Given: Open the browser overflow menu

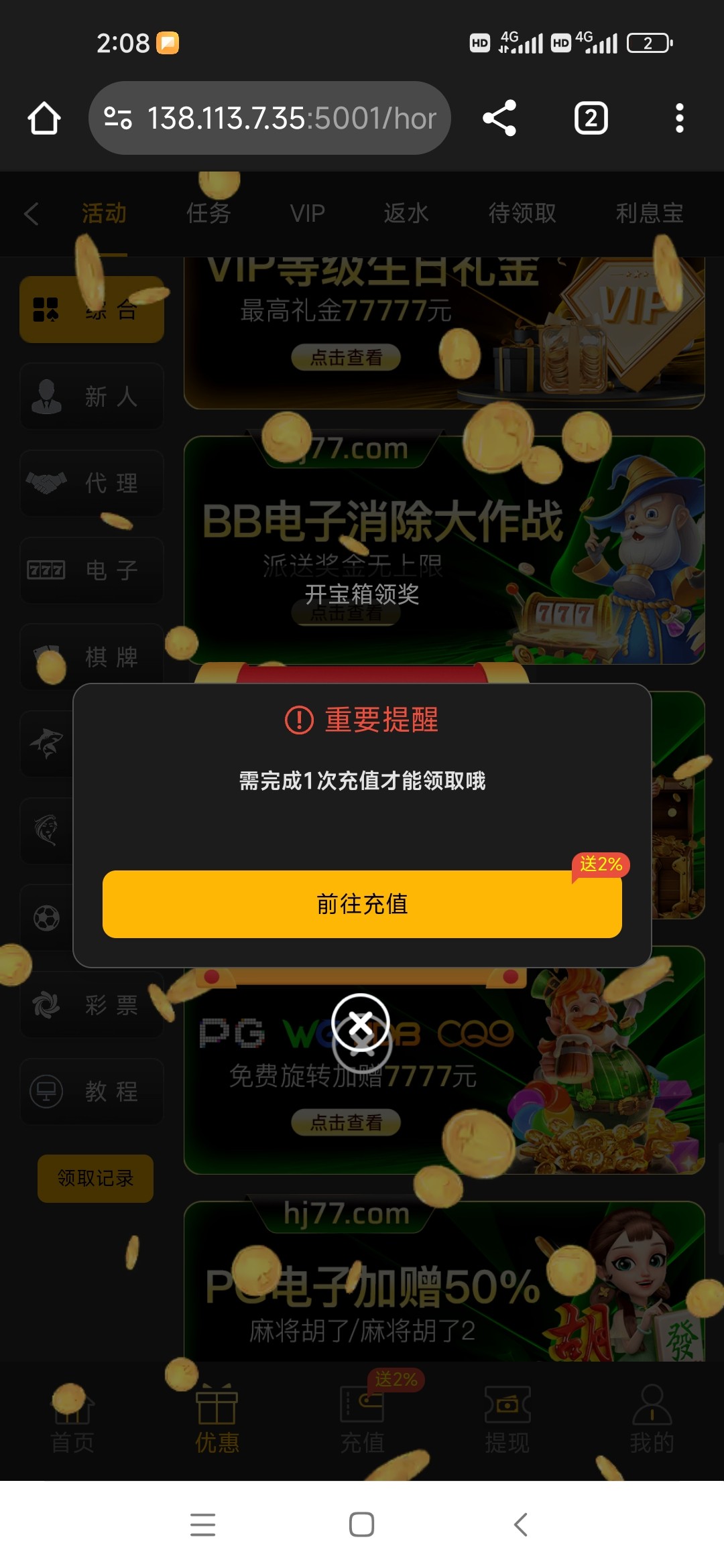Looking at the screenshot, I should coord(679,119).
